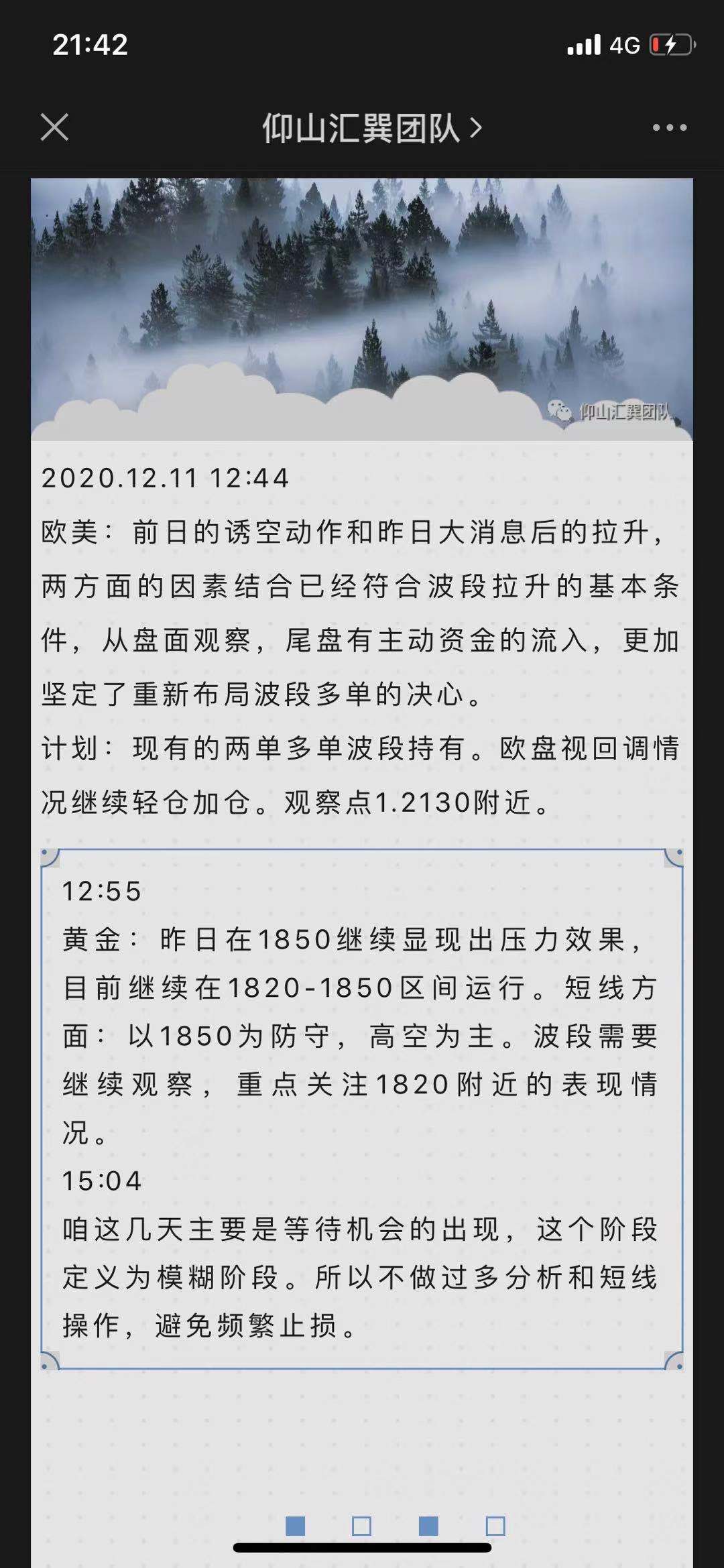Close the article page
This screenshot has height=1568, width=724.
54,127
